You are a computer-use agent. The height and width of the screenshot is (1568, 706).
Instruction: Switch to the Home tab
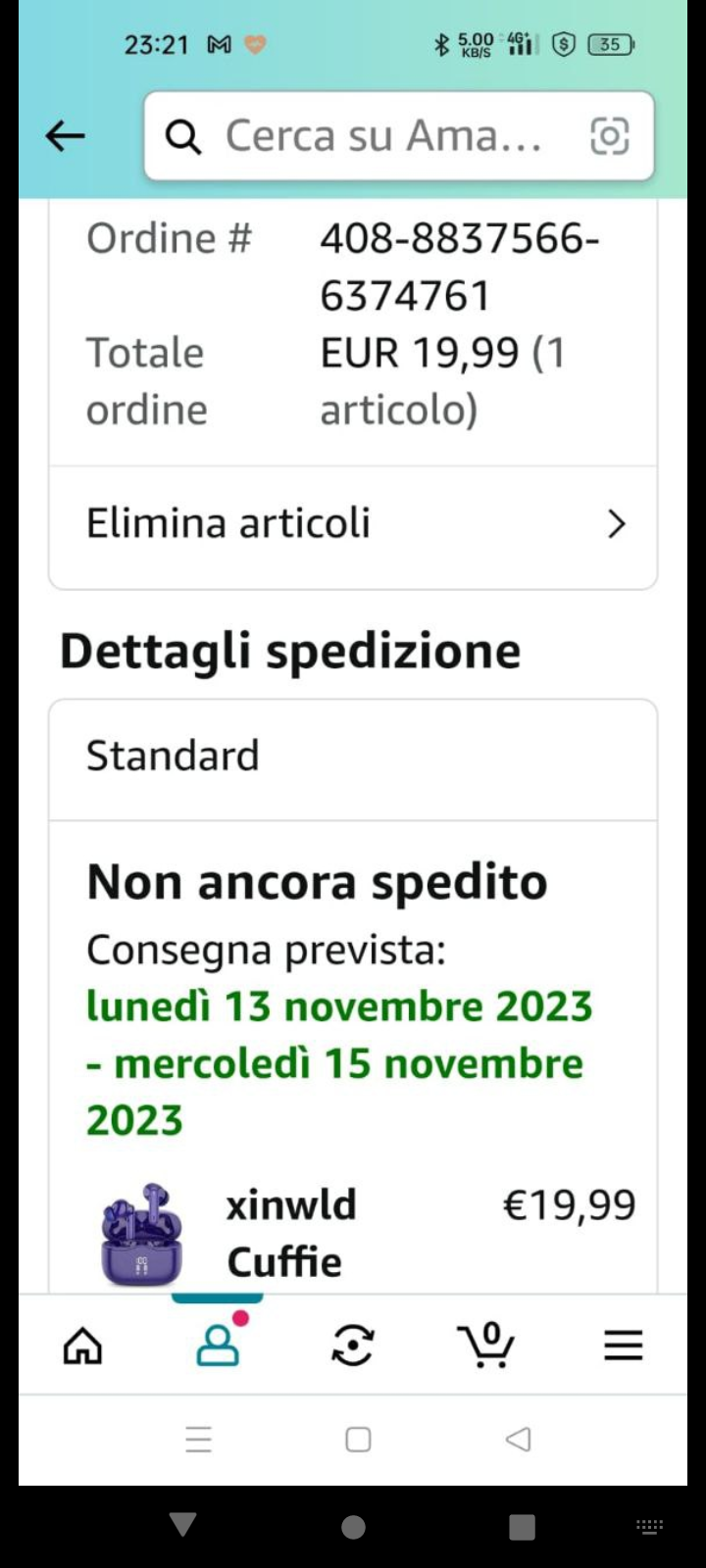coord(82,1346)
